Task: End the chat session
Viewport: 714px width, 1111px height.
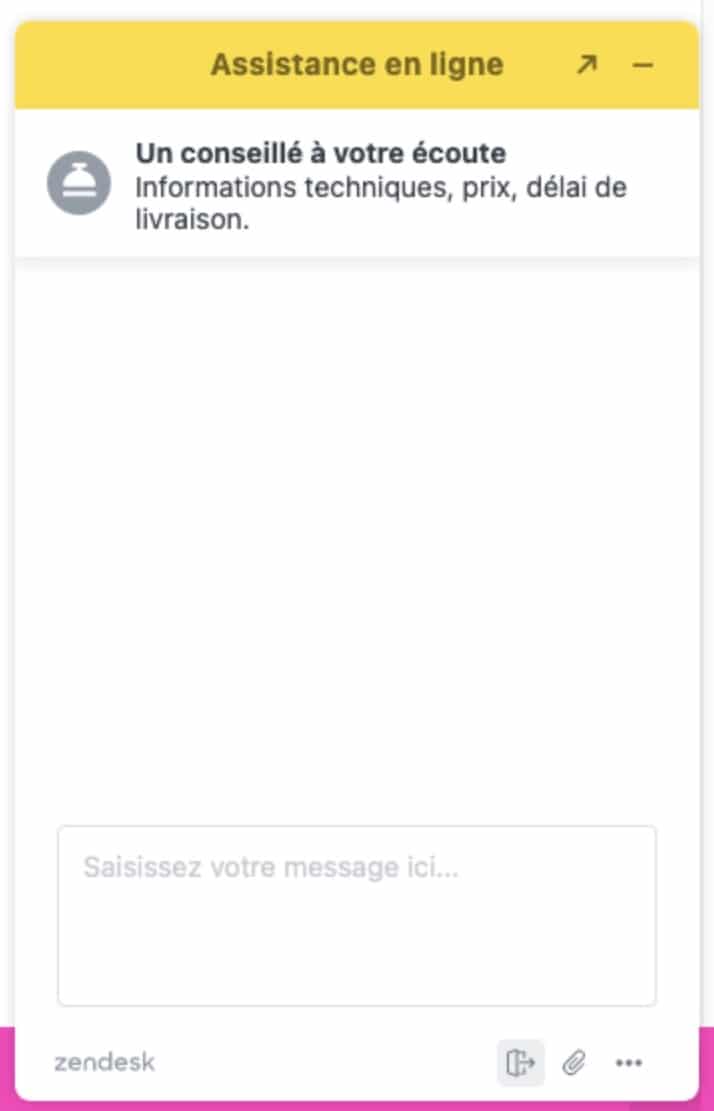Action: pos(521,1062)
